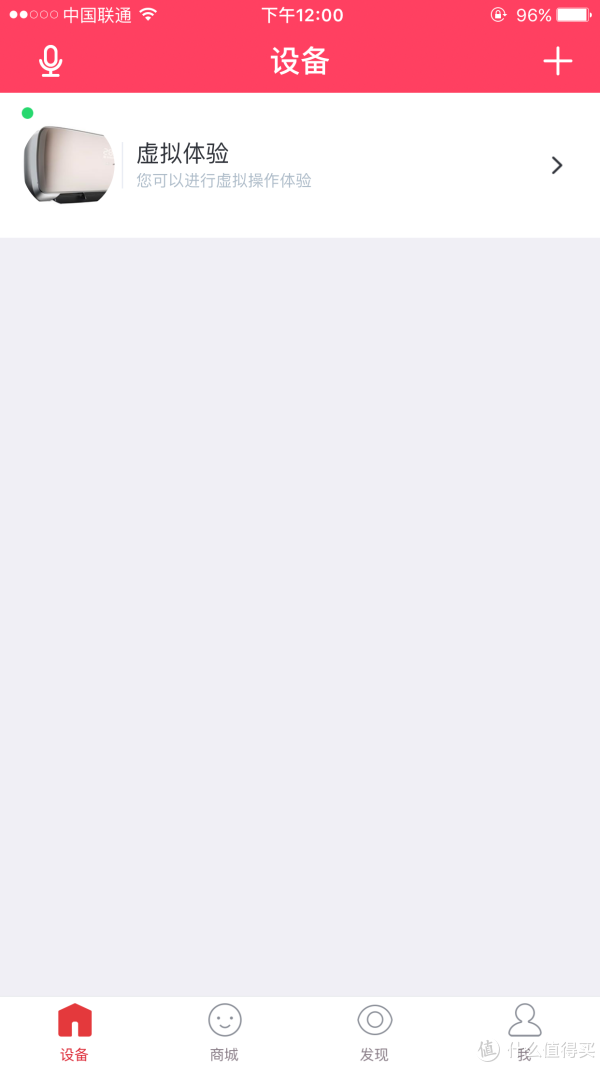Open the 发现 tab
The height and width of the screenshot is (1067, 600).
pos(375,1031)
